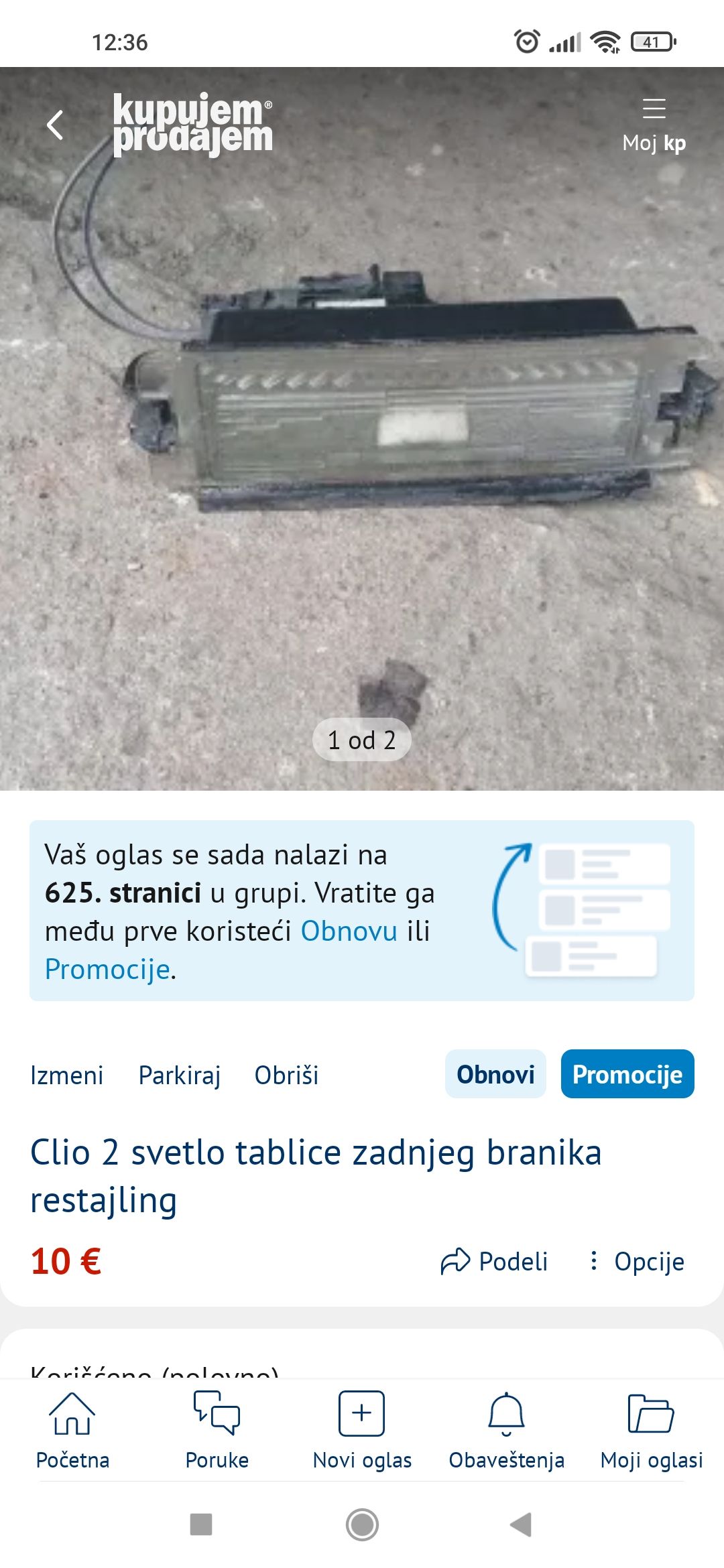Tap the system home button
The image size is (724, 1568).
(x=362, y=1524)
